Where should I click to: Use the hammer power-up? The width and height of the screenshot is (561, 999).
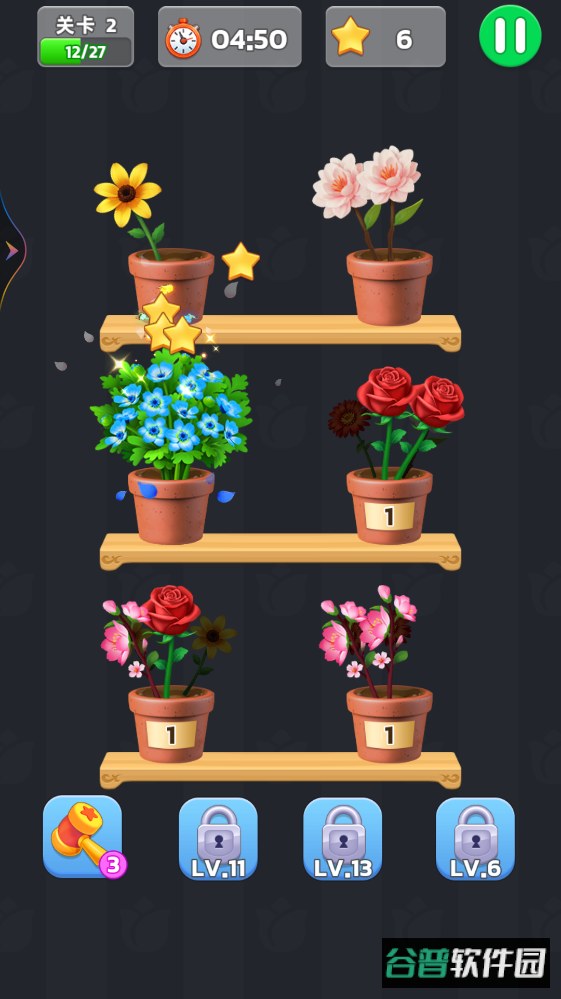(83, 836)
